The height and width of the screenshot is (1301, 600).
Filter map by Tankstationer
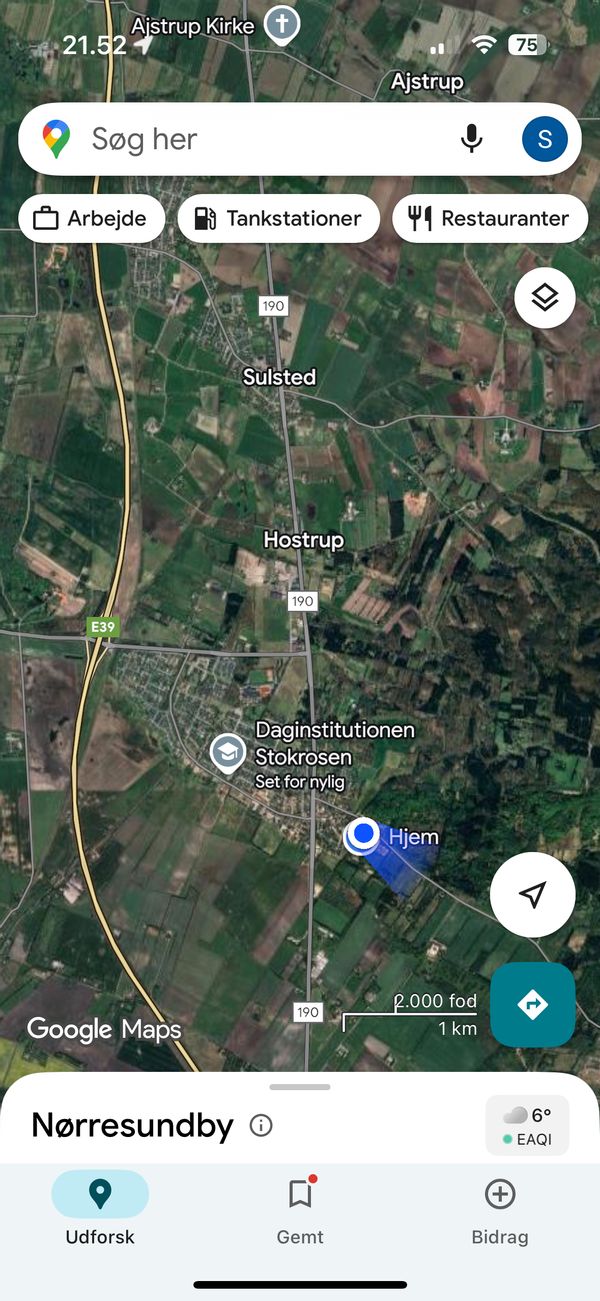click(278, 219)
